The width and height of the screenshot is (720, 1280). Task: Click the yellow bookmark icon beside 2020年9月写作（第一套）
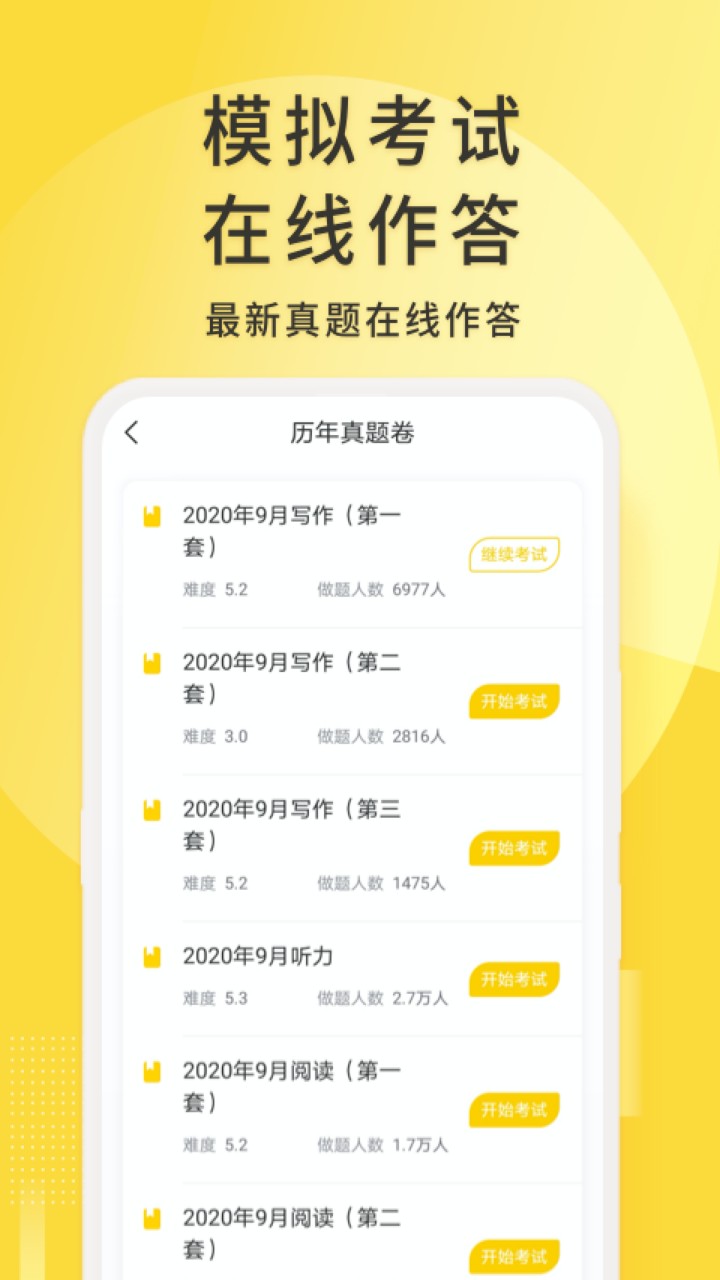tap(151, 515)
